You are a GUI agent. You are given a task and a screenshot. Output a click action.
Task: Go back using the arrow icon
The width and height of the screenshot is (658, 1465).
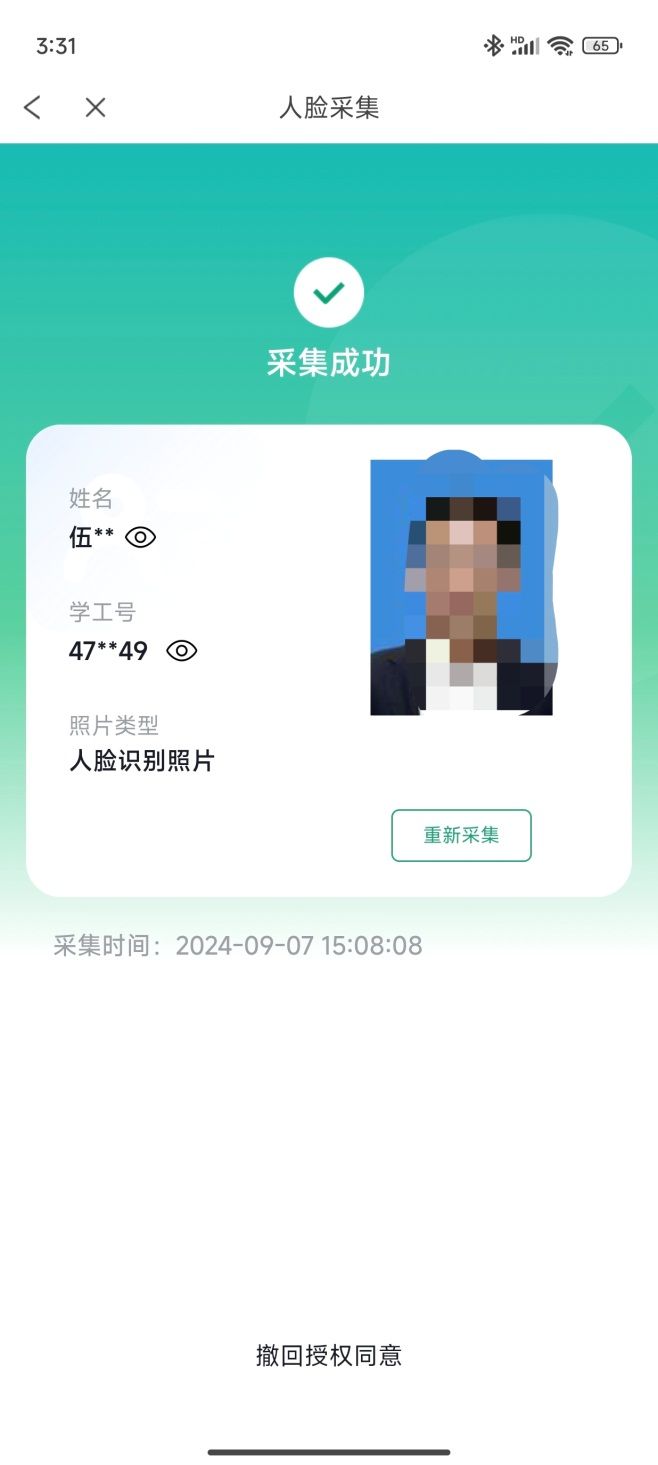pos(33,108)
